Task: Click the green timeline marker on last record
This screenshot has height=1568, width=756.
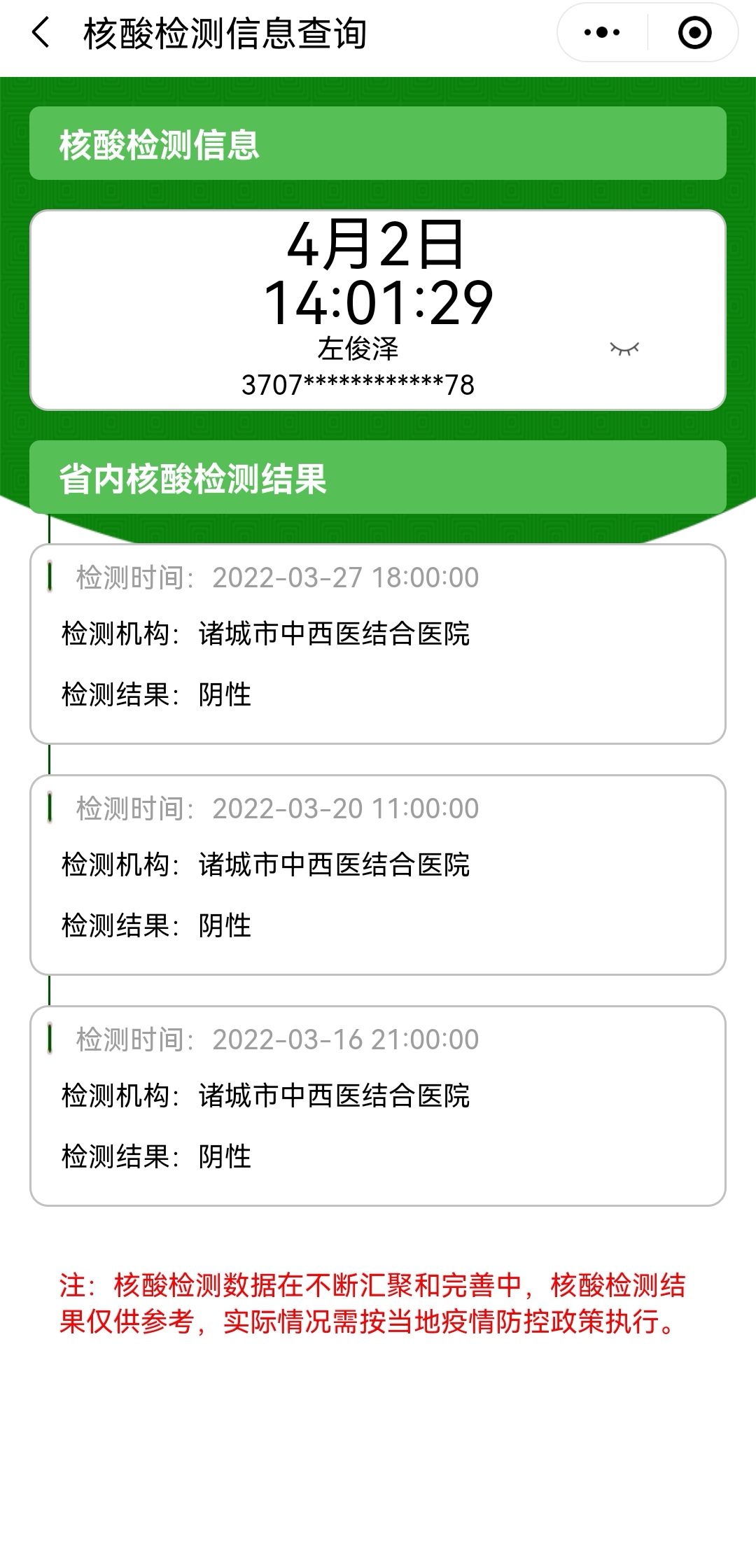Action: [50, 1039]
